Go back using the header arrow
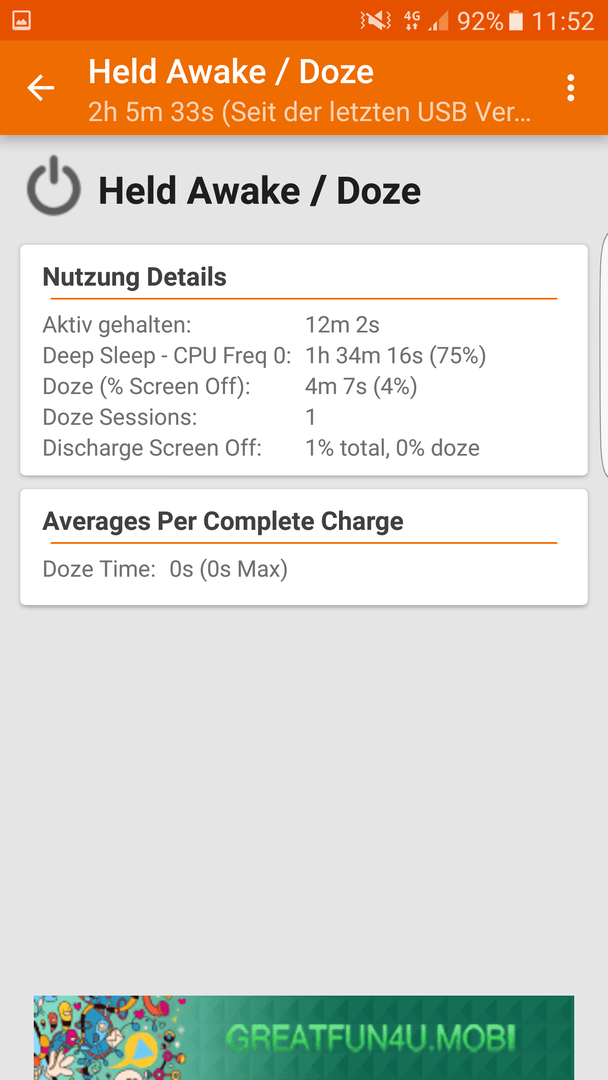608x1080 pixels. (x=41, y=88)
